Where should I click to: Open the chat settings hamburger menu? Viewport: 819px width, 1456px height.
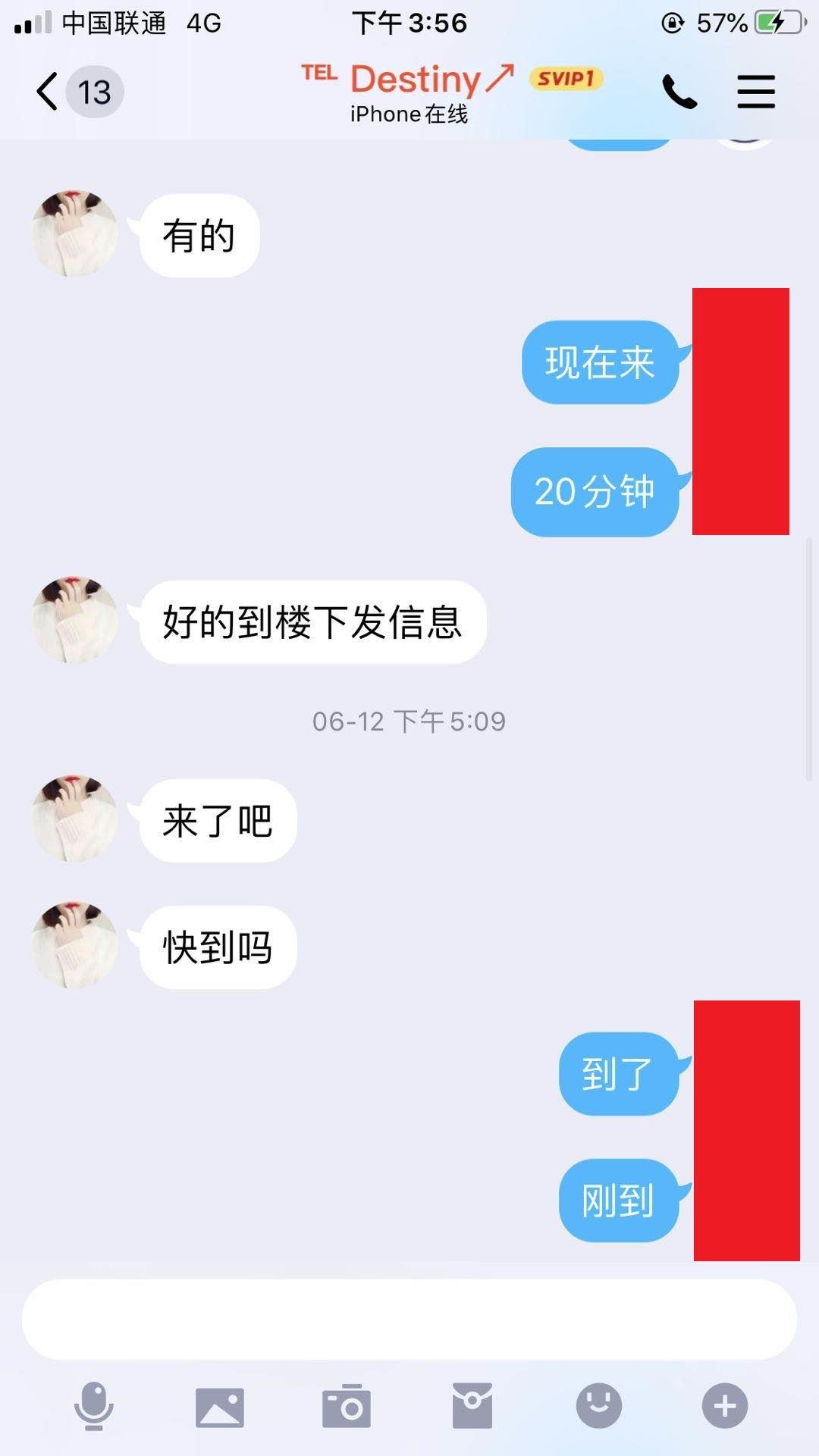[755, 91]
